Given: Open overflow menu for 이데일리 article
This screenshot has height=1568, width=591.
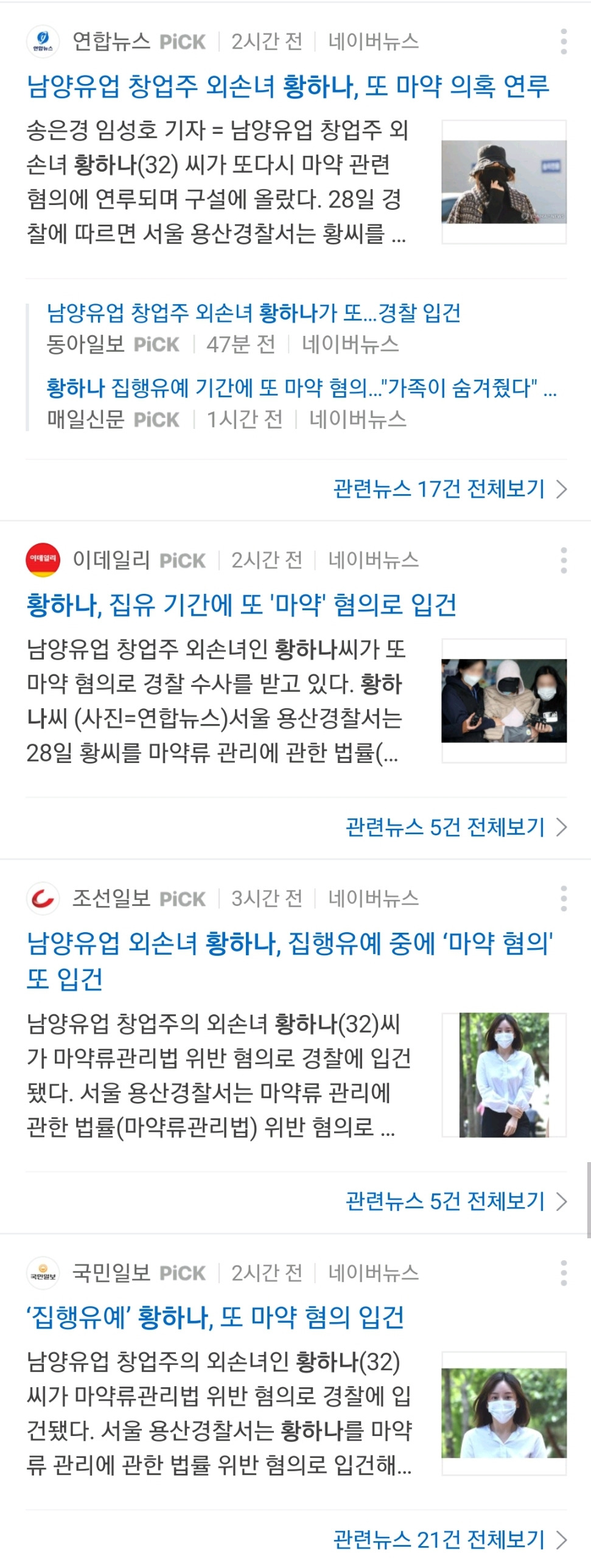Looking at the screenshot, I should click(x=564, y=560).
